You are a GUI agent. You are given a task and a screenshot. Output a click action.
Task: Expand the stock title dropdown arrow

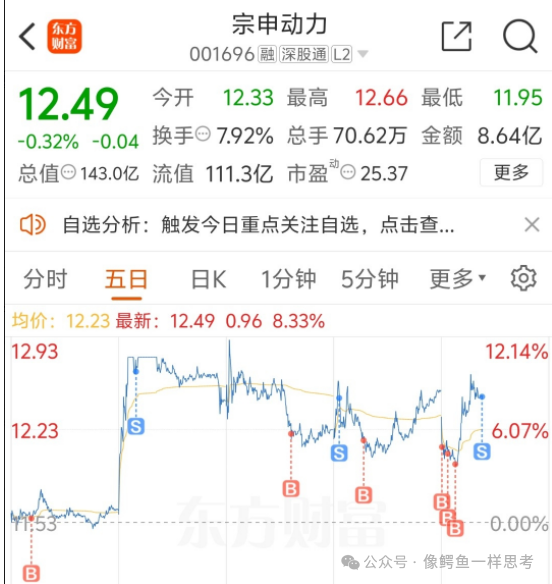pos(362,54)
